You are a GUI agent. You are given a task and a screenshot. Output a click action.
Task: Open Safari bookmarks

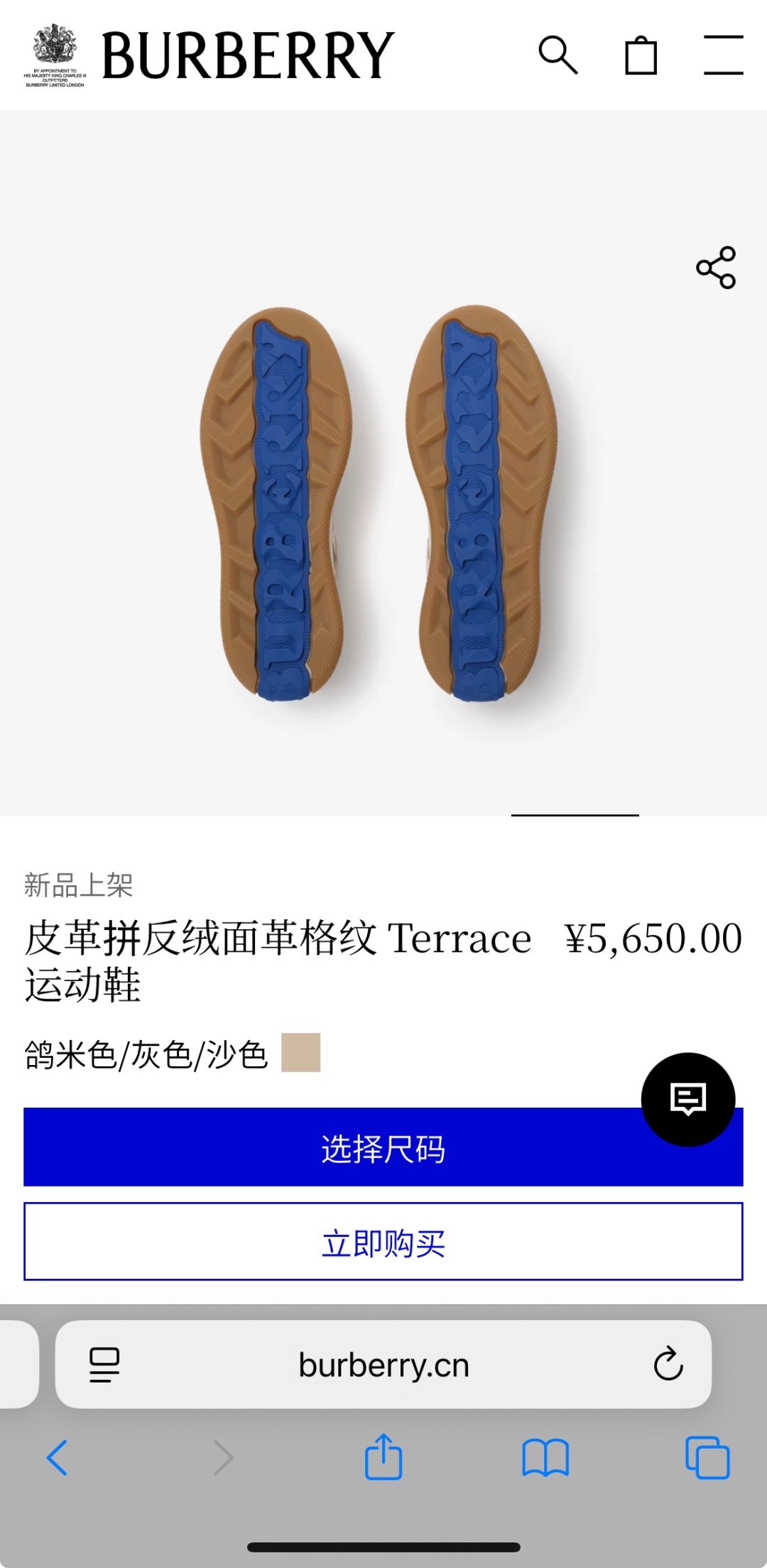(545, 1458)
